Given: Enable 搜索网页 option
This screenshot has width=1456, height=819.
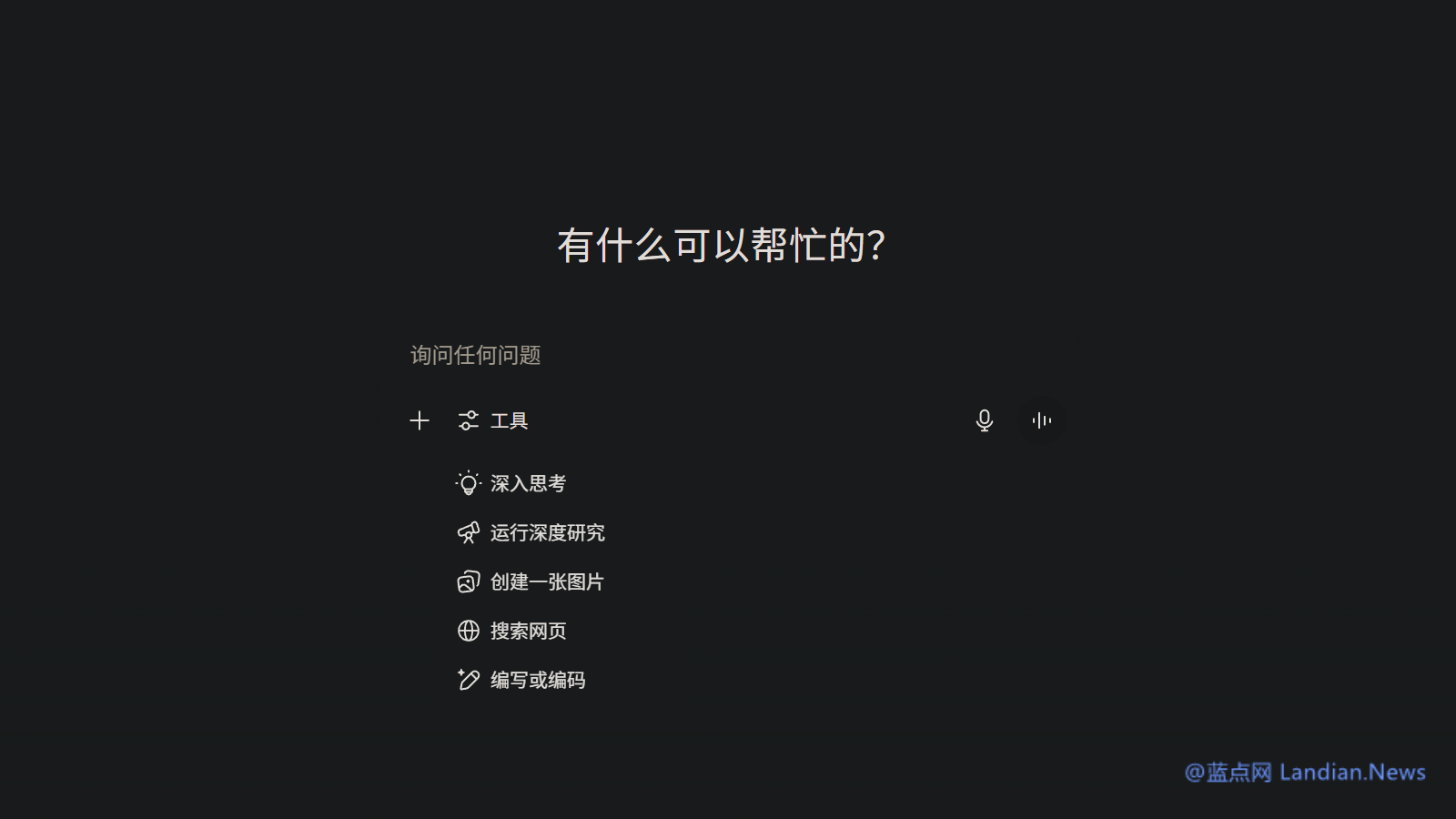Looking at the screenshot, I should tap(512, 631).
